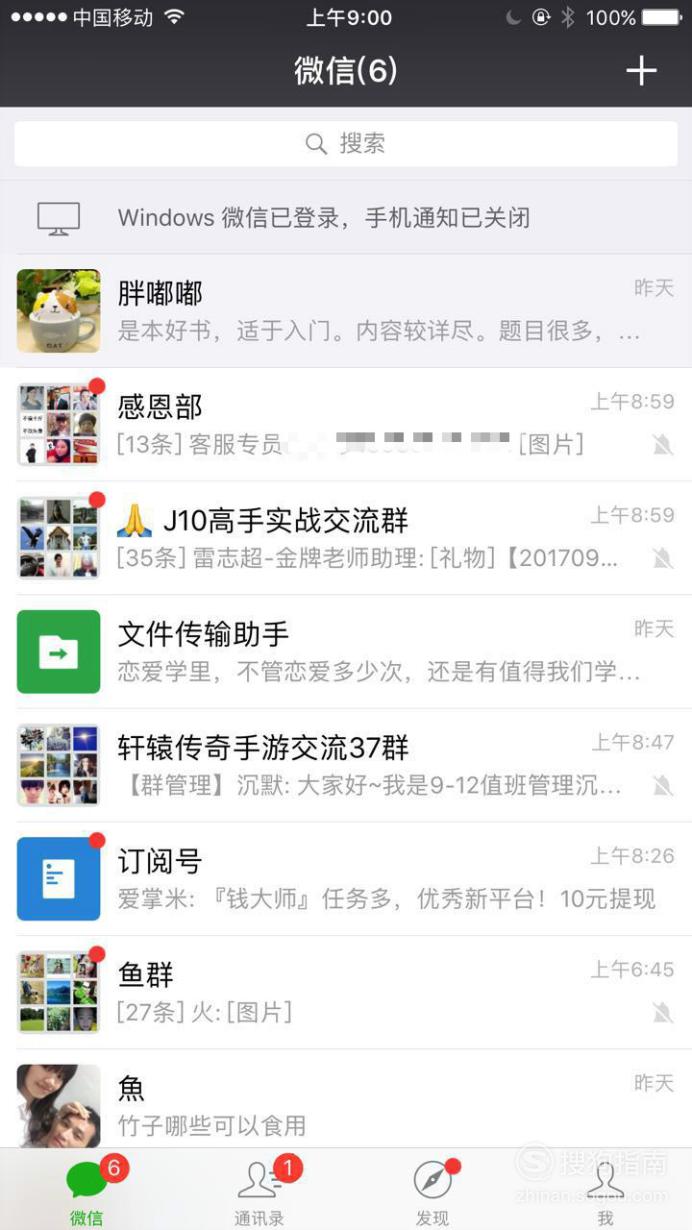Open the 感恩部 group chat

pos(346,424)
